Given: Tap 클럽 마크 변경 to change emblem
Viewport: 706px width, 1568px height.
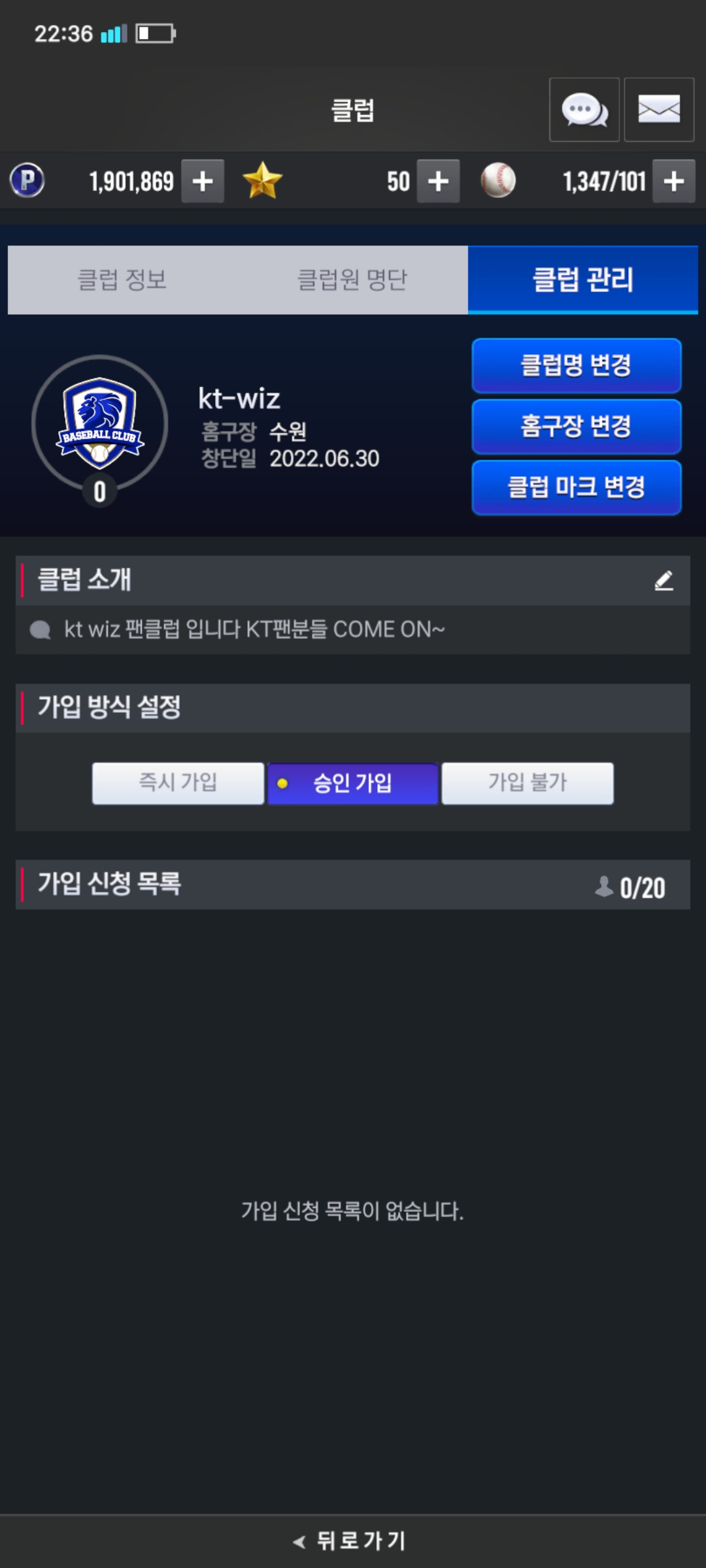Looking at the screenshot, I should click(577, 487).
